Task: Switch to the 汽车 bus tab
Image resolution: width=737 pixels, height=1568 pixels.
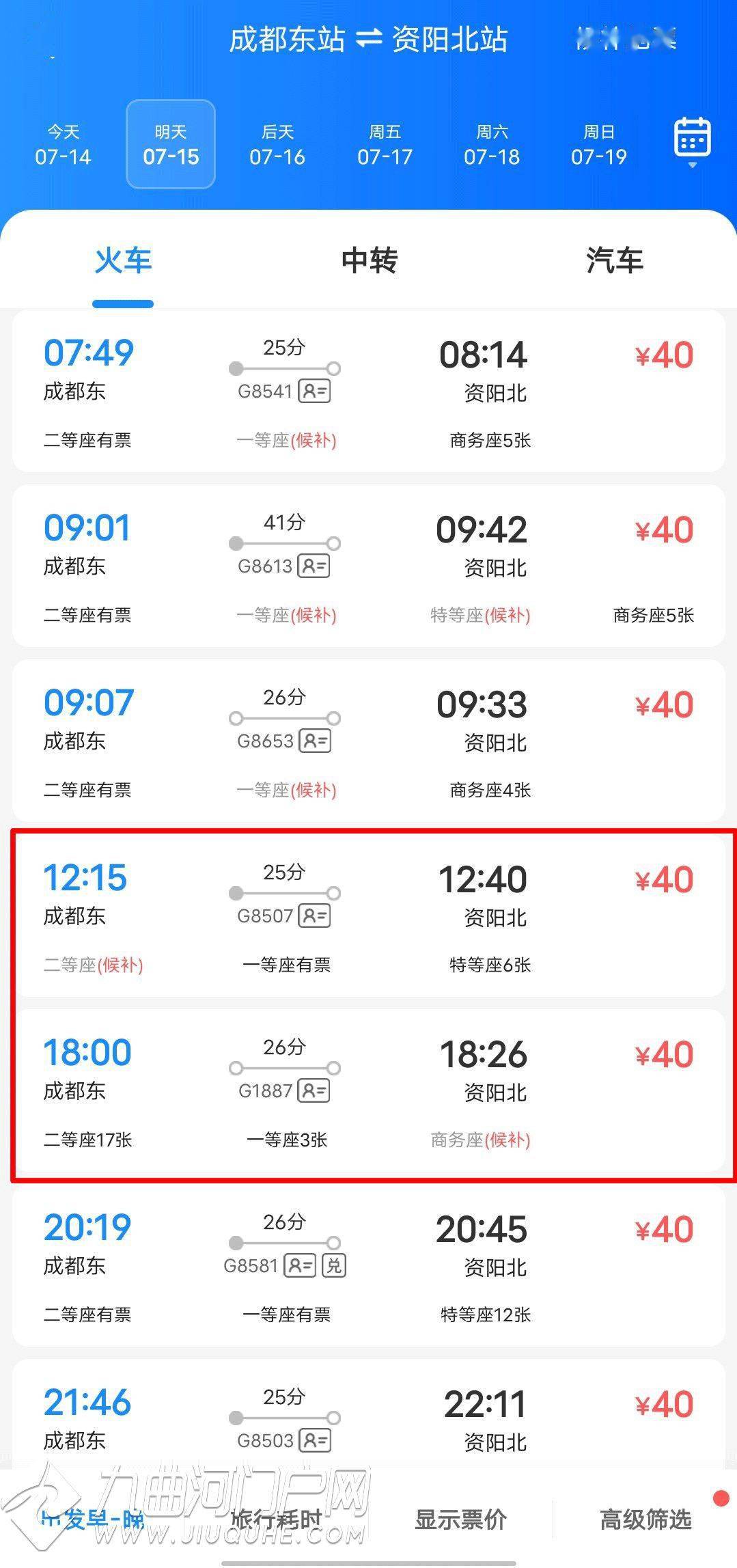Action: coord(614,260)
